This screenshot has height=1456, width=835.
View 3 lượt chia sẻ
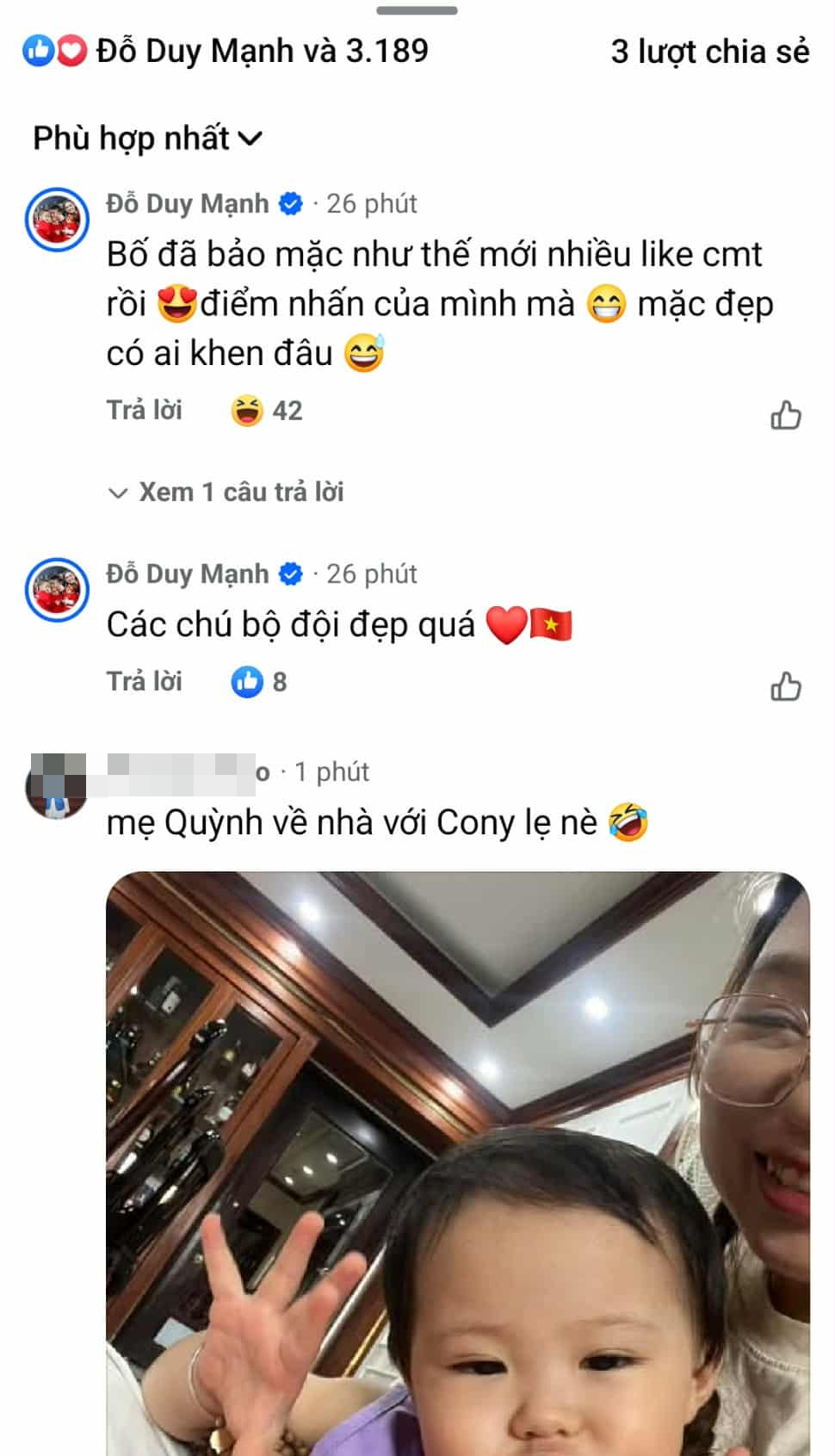(x=709, y=53)
